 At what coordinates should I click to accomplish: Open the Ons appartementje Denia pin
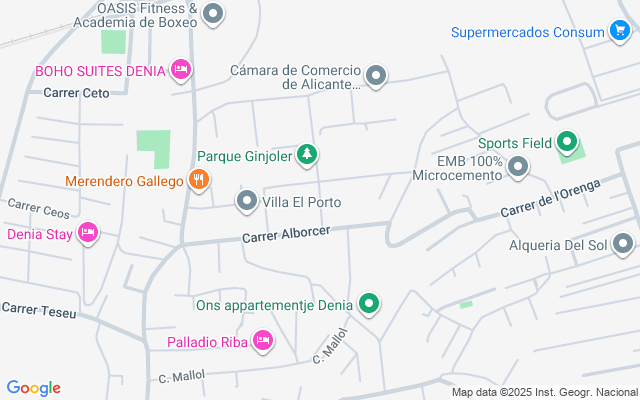[370, 304]
